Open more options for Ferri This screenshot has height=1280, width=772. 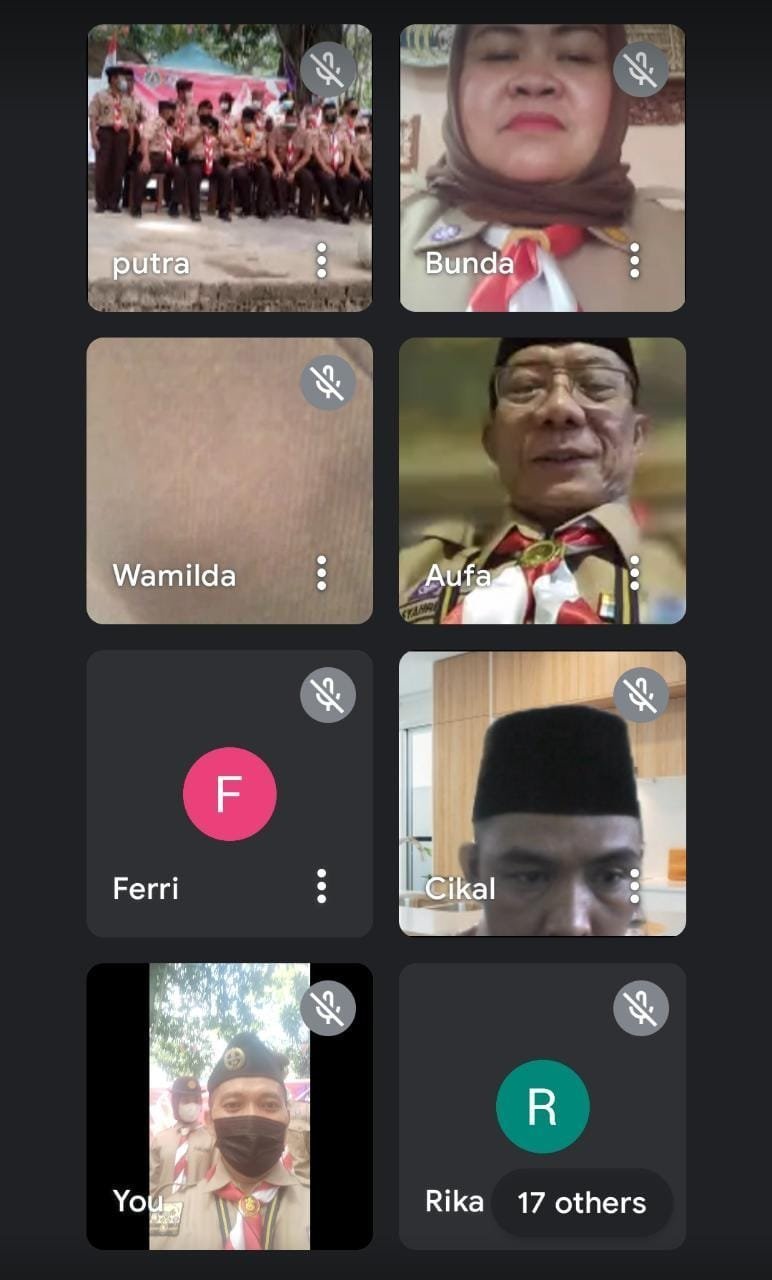pyautogui.click(x=321, y=886)
